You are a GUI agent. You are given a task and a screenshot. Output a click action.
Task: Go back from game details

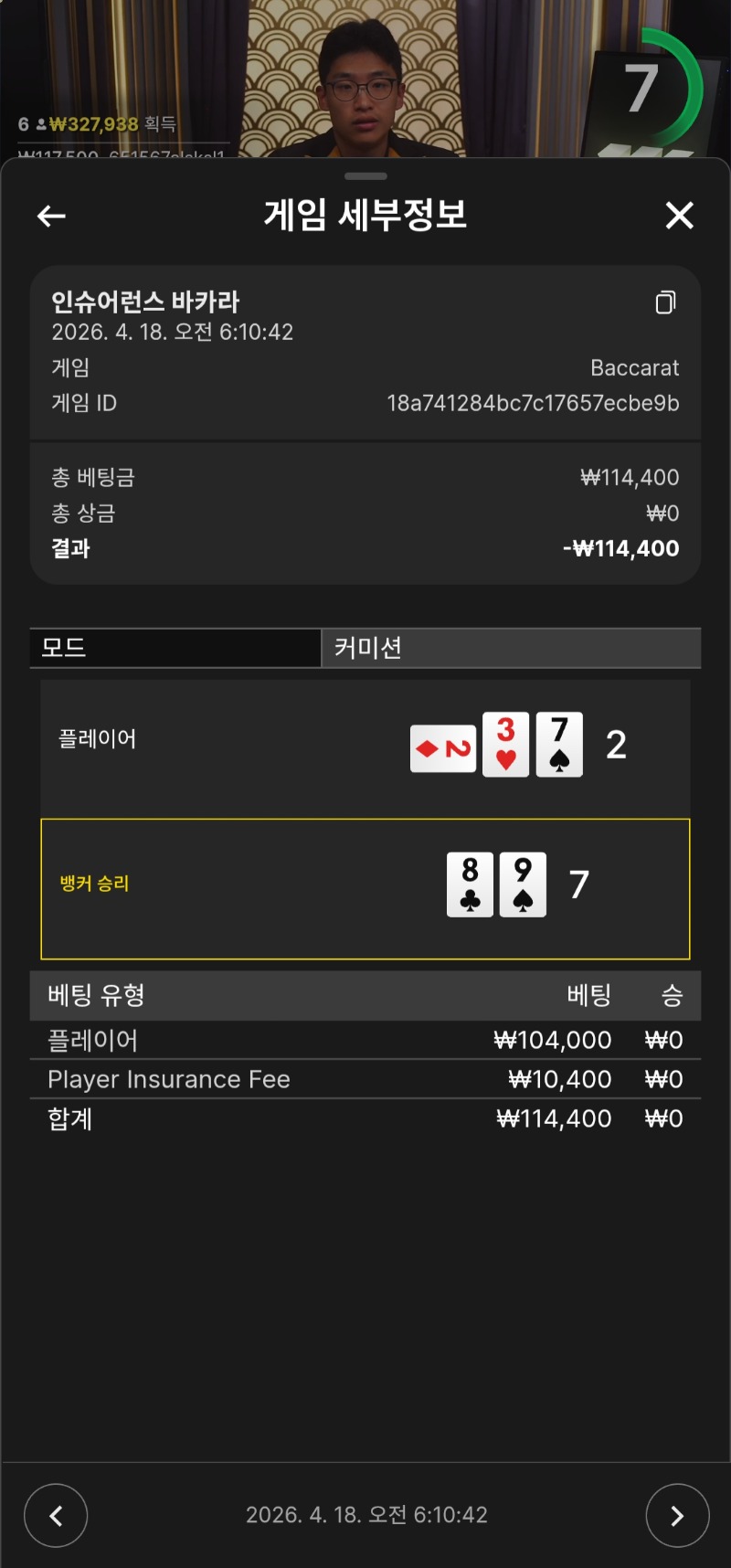pyautogui.click(x=51, y=216)
